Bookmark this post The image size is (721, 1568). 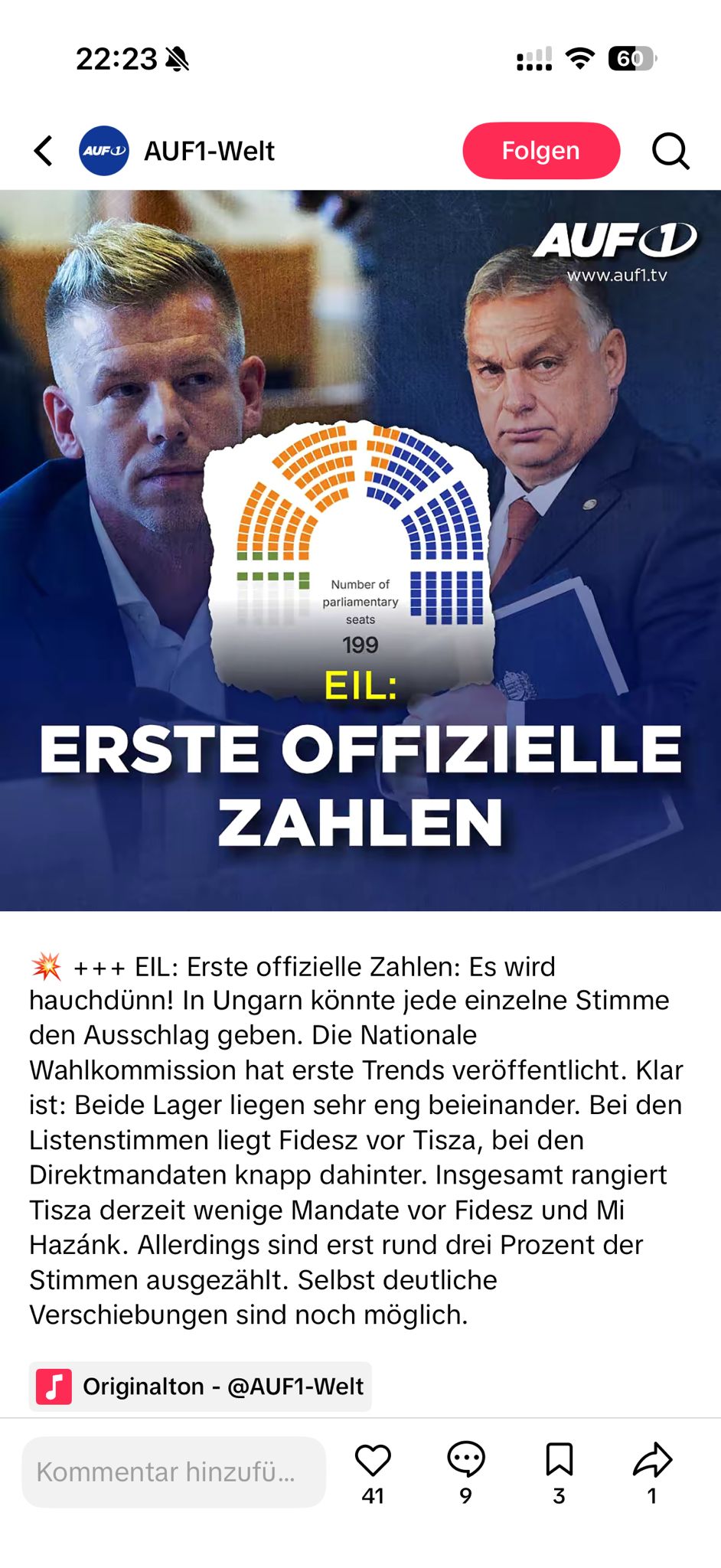point(559,1460)
